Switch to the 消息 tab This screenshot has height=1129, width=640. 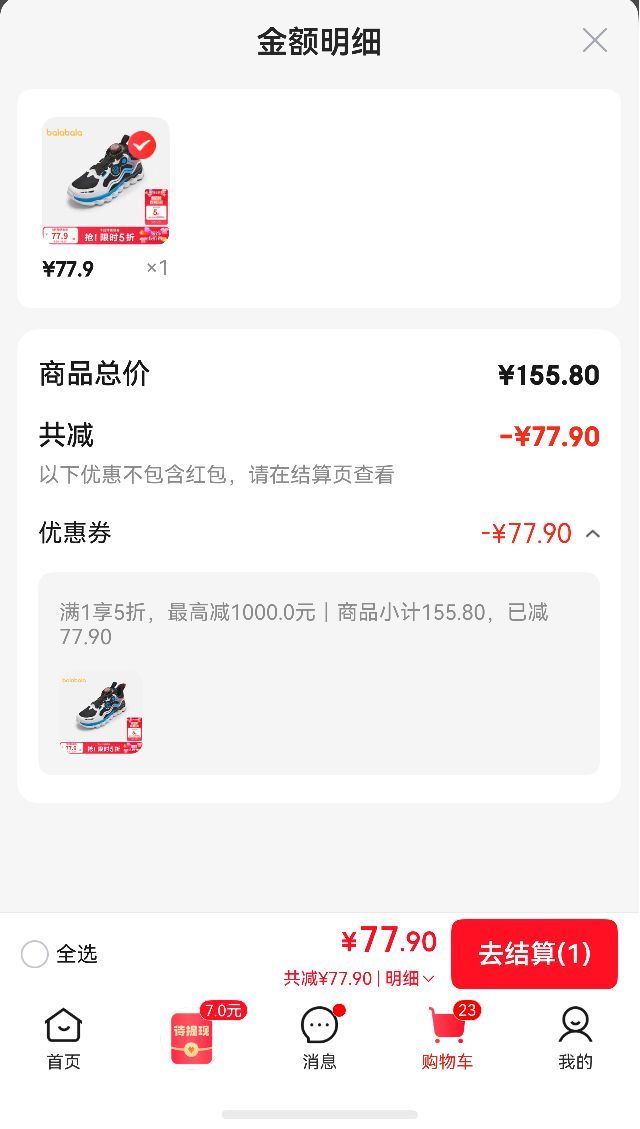point(320,1038)
